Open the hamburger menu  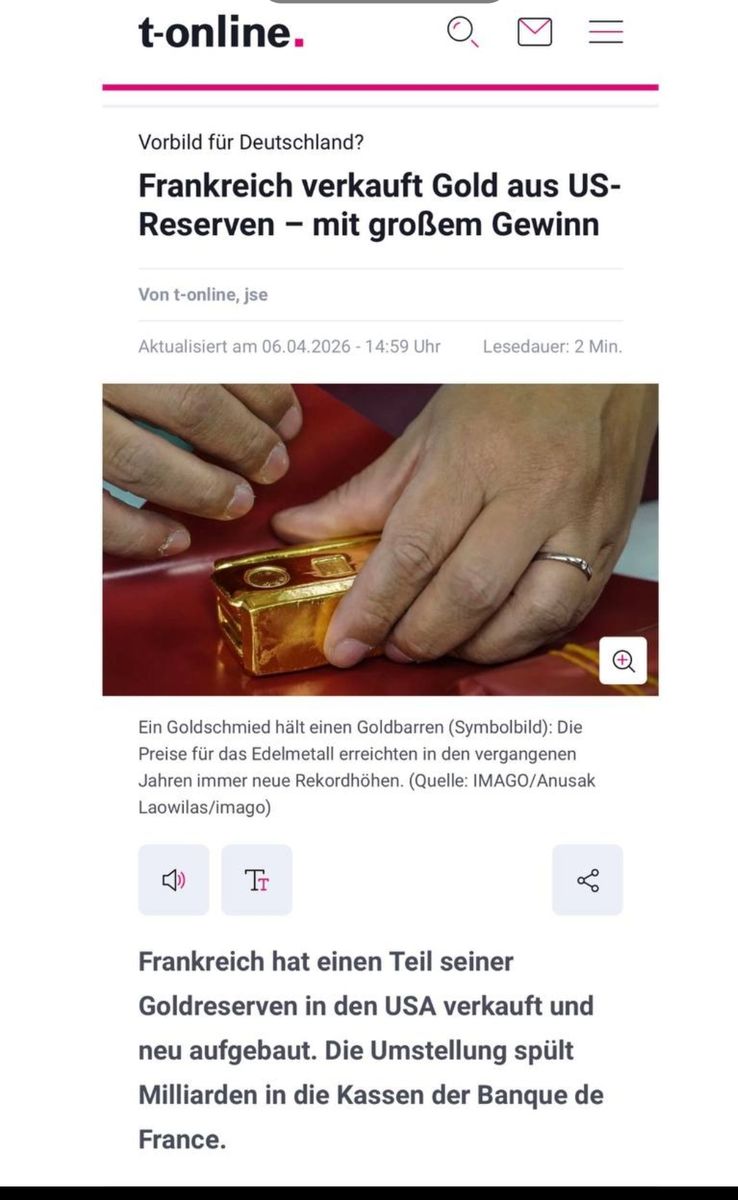606,32
